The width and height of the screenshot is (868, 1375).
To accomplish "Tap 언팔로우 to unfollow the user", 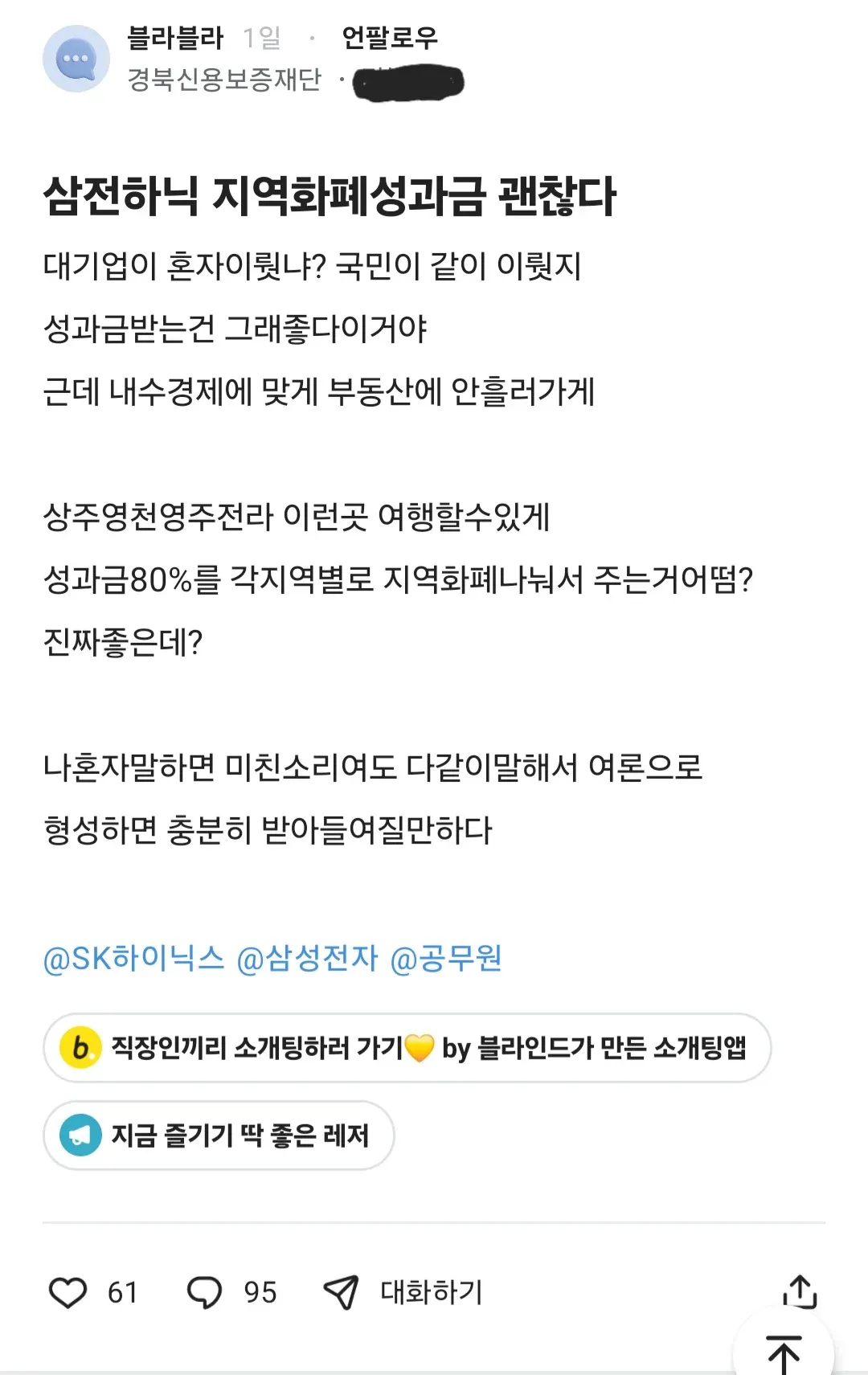I will [387, 37].
